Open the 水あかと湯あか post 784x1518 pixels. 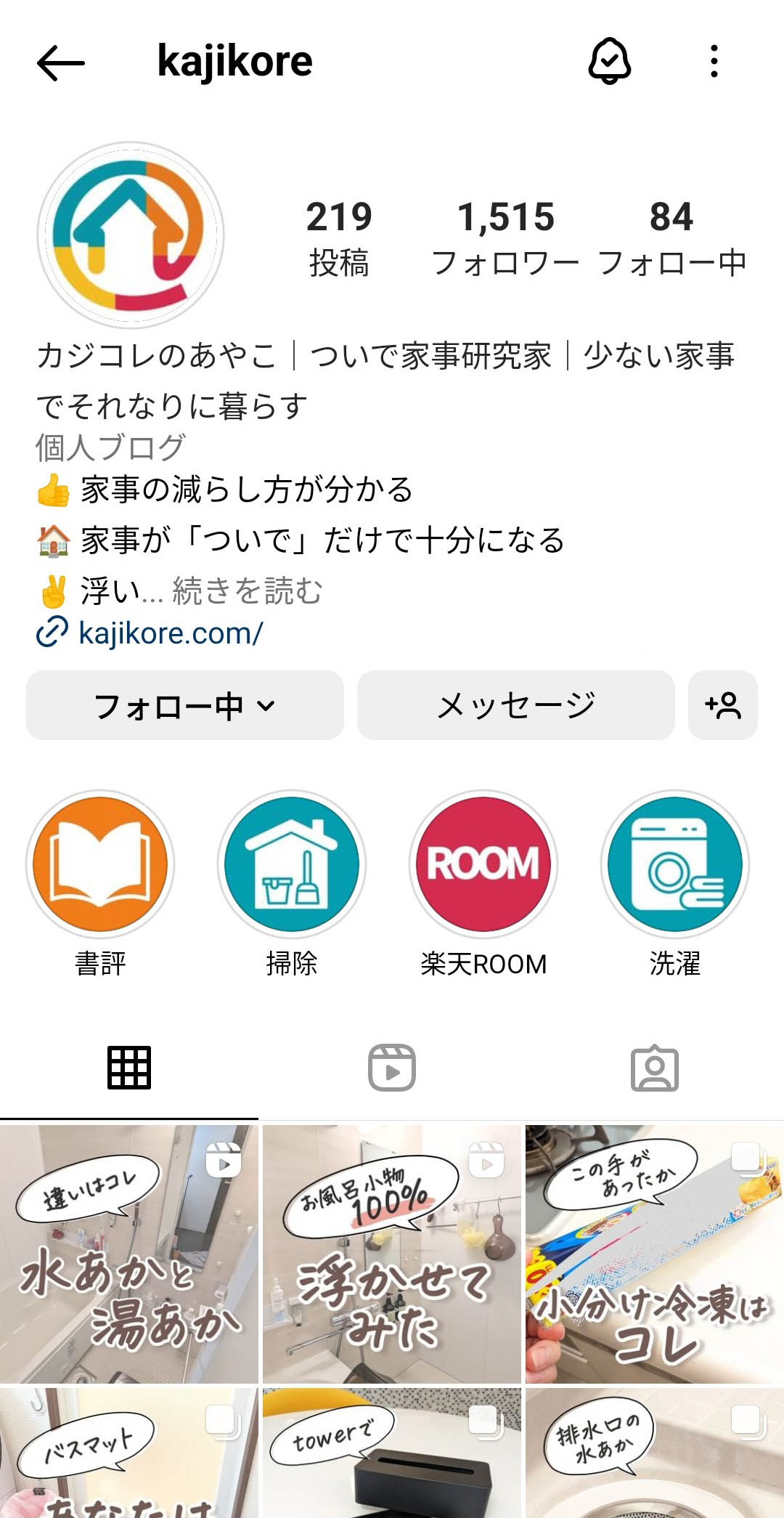(129, 1254)
